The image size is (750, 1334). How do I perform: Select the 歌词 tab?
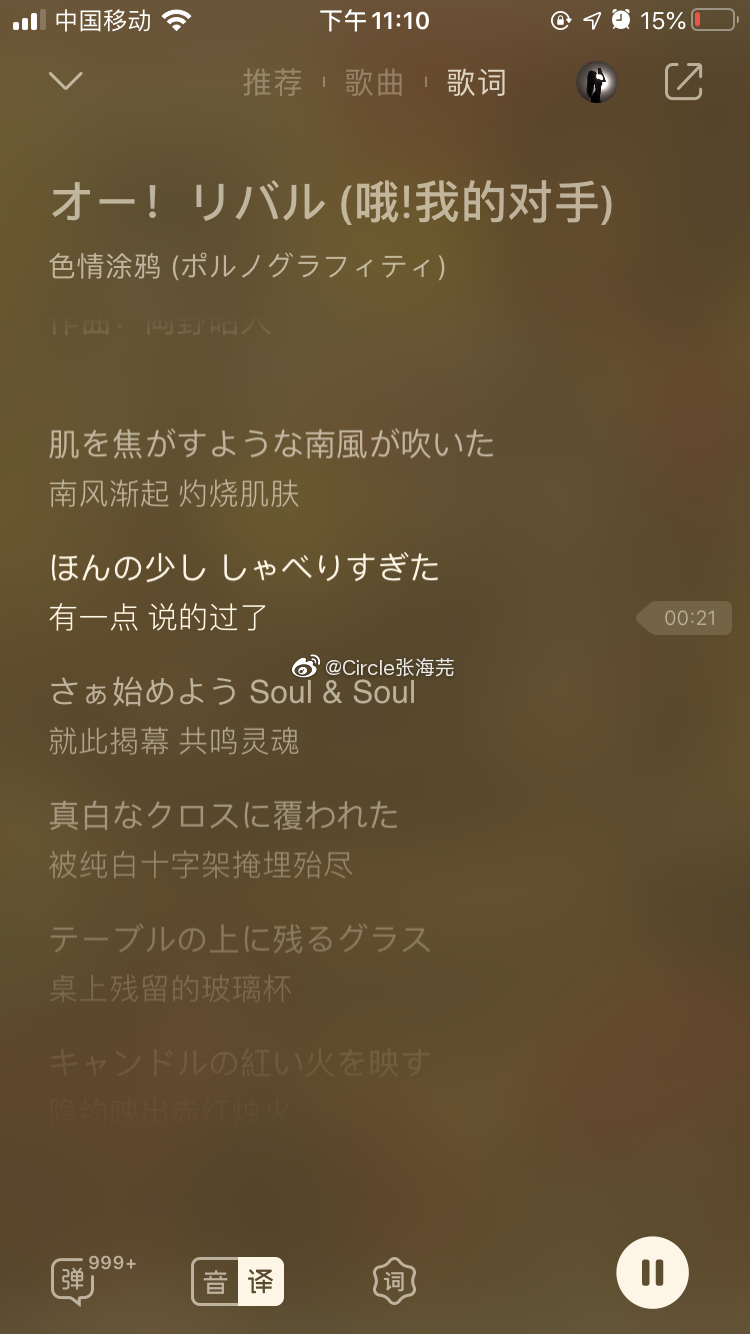(x=477, y=82)
